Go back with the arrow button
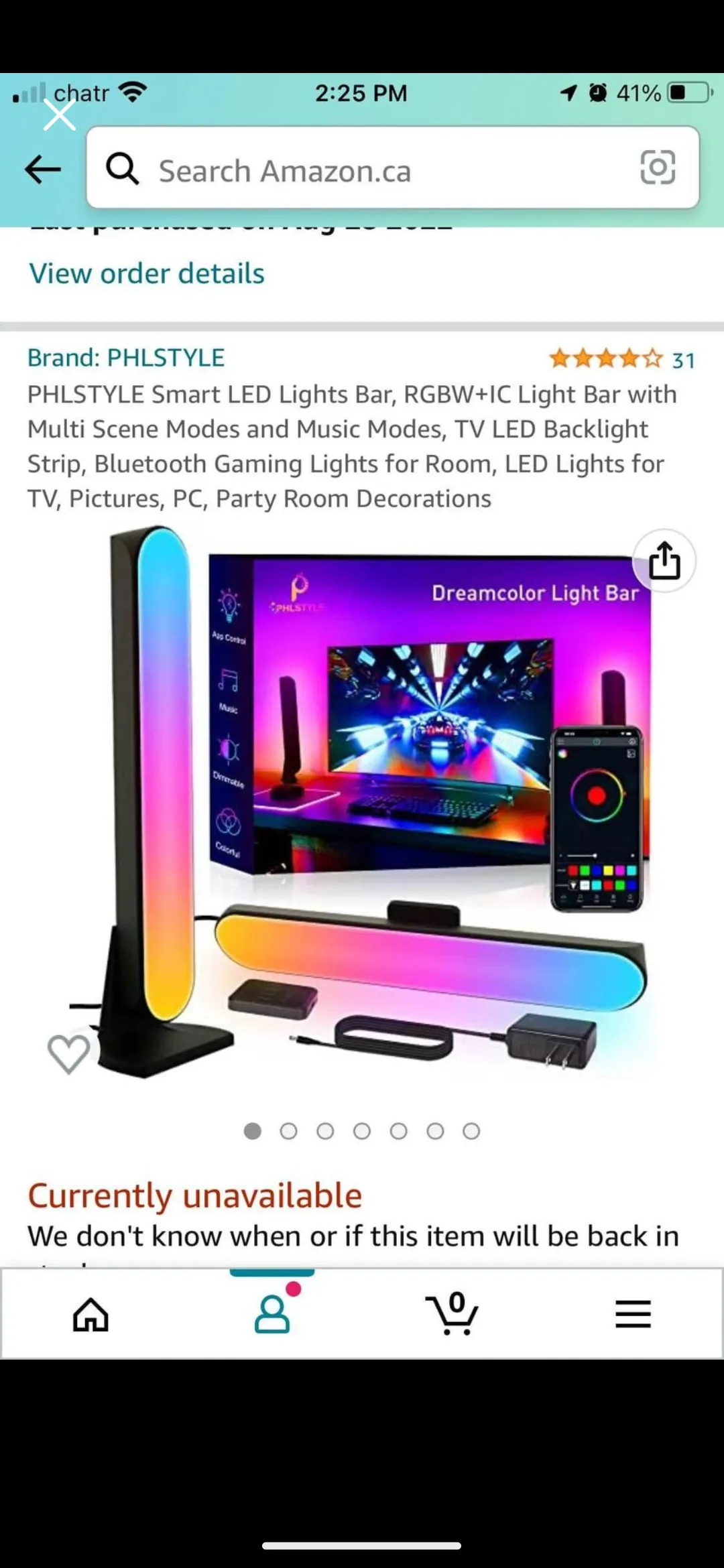 coord(43,170)
